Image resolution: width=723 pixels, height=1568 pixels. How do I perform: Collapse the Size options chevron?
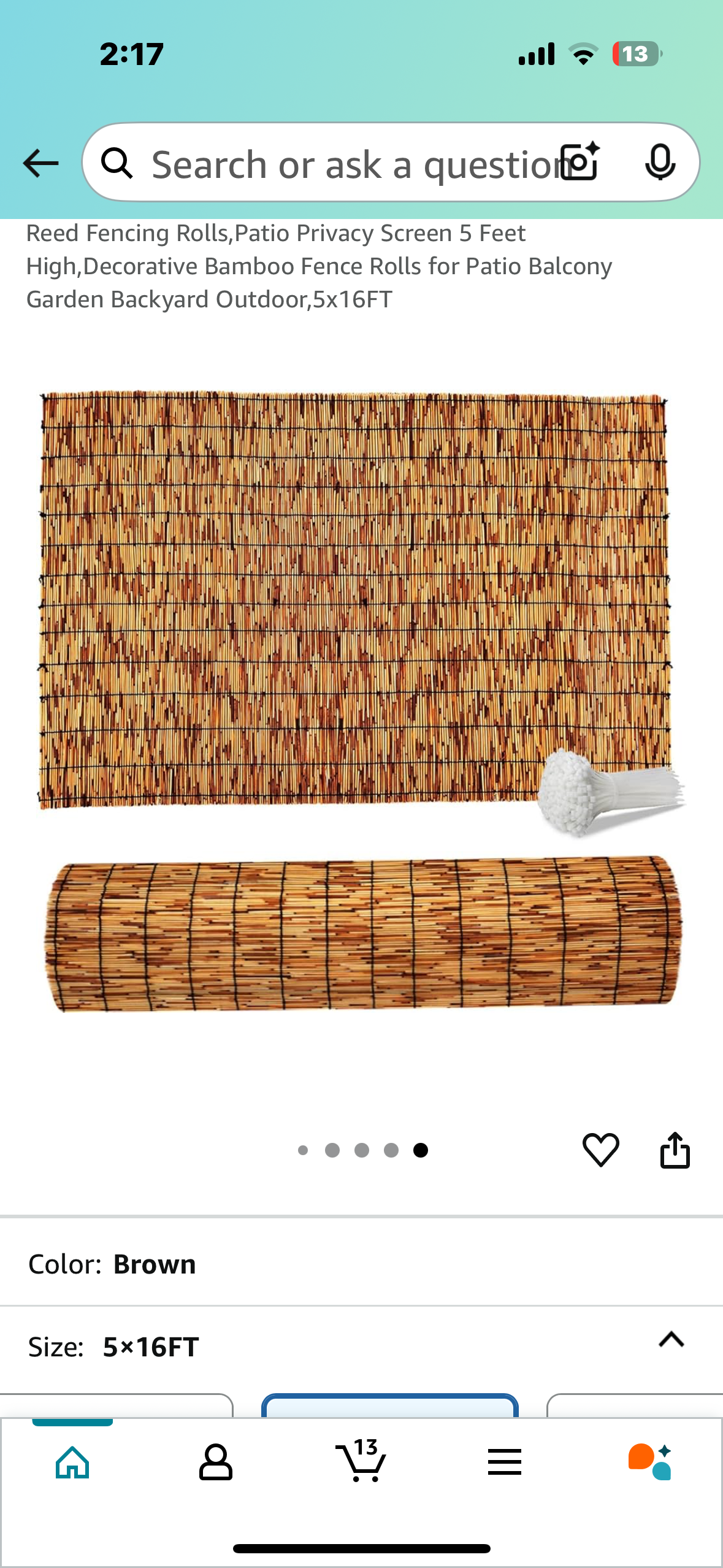point(671,1340)
